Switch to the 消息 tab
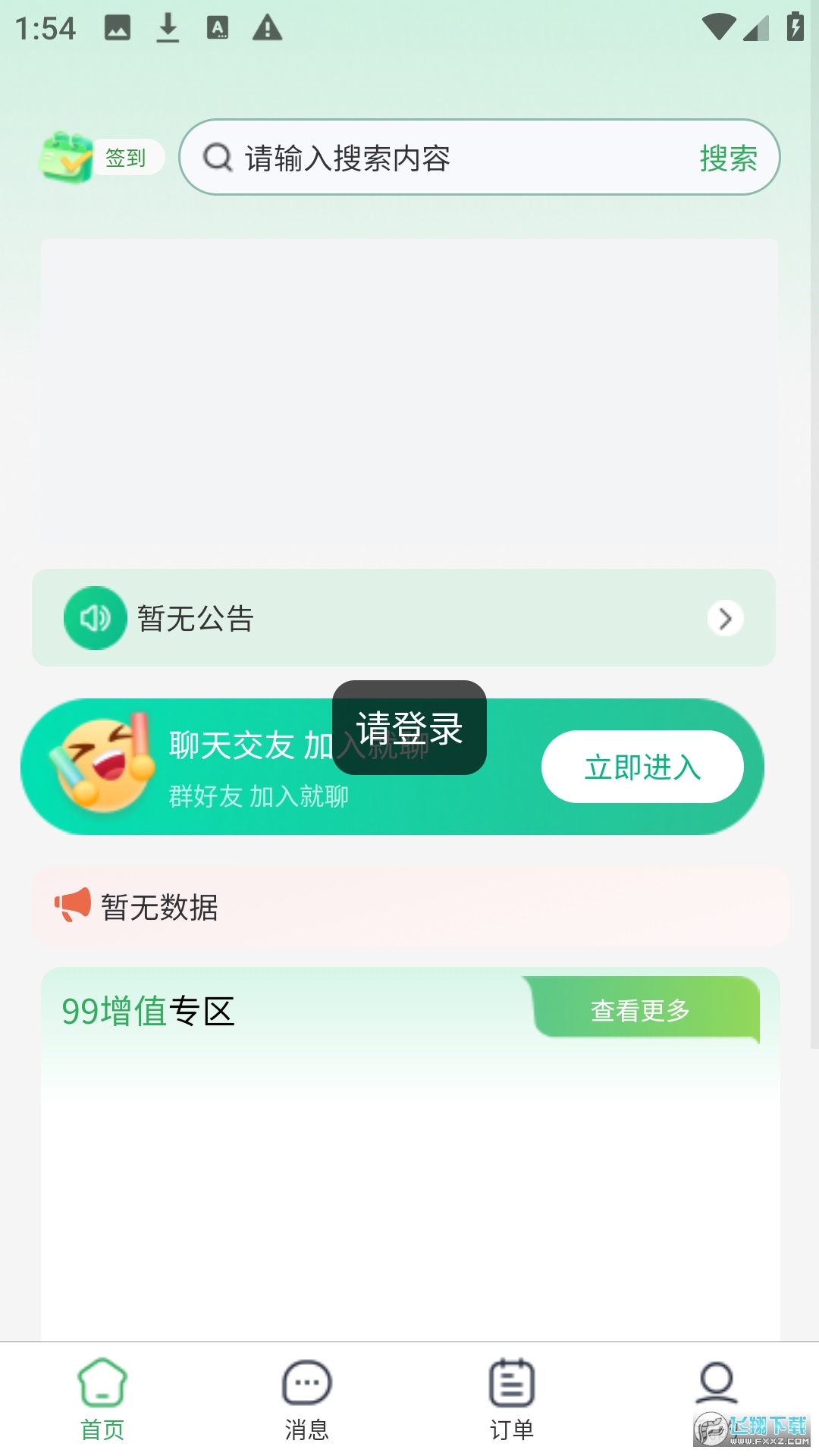Image resolution: width=819 pixels, height=1456 pixels. [306, 1399]
